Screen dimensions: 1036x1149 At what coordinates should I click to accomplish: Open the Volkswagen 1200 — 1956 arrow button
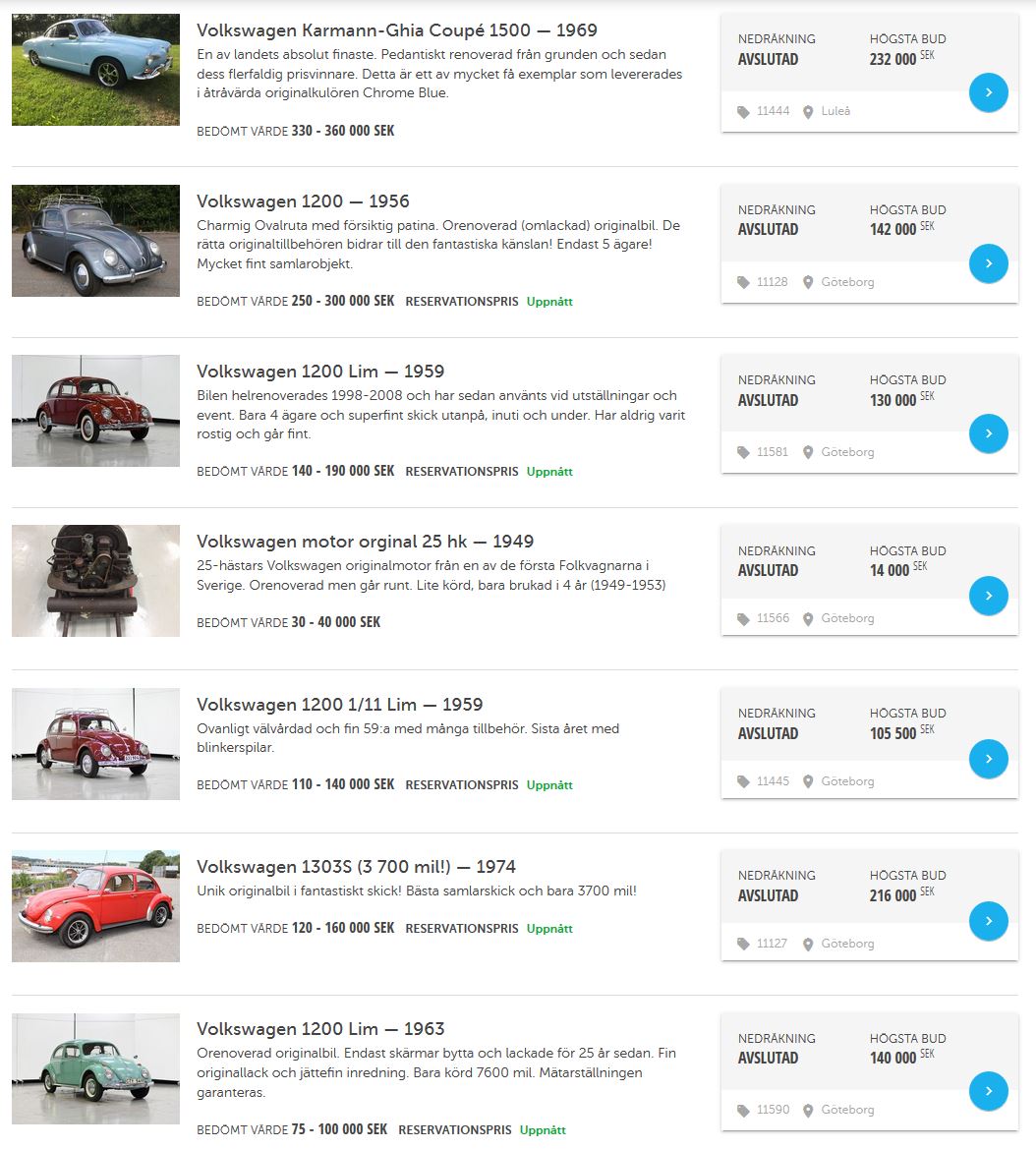988,263
